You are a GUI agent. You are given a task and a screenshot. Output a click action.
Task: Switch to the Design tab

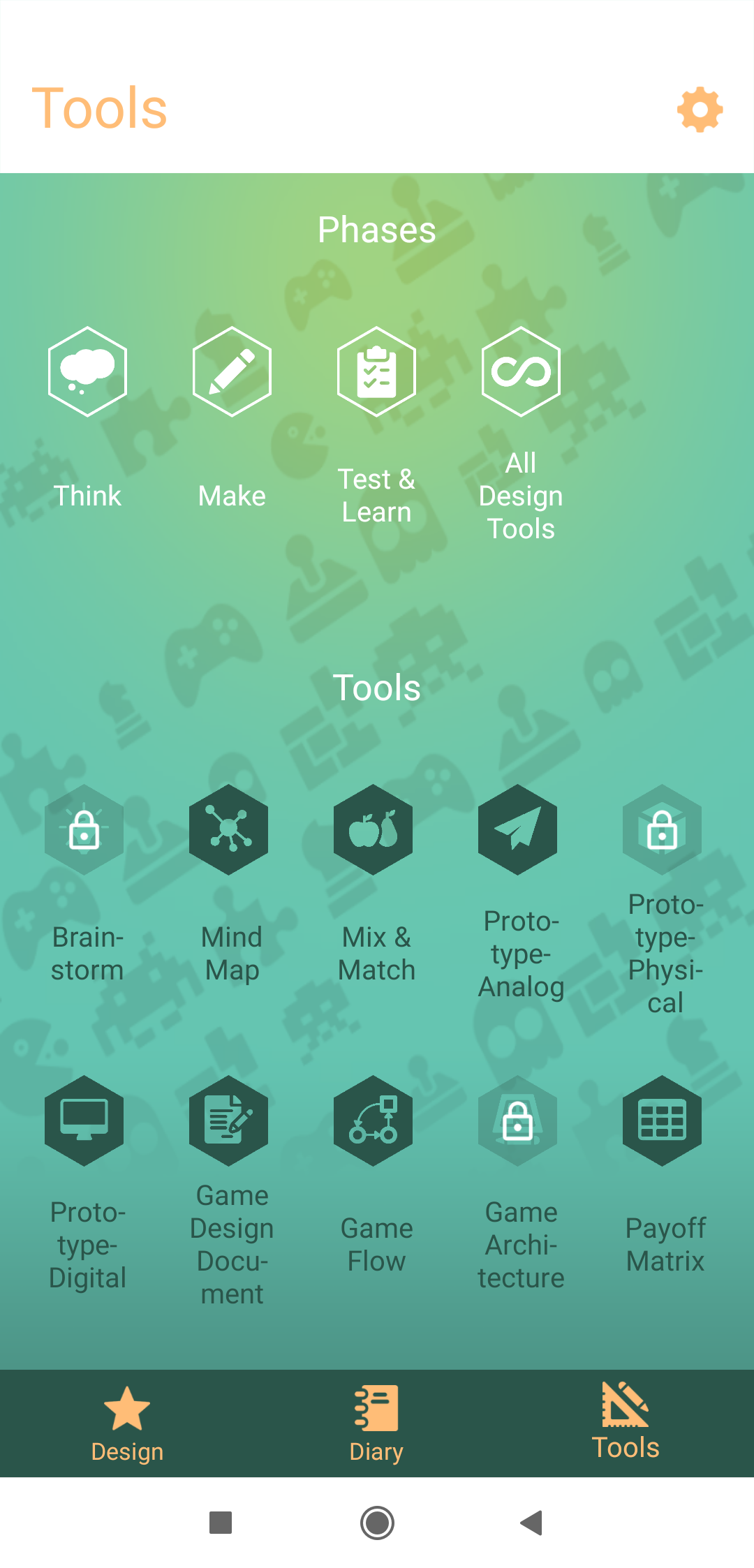click(127, 1424)
